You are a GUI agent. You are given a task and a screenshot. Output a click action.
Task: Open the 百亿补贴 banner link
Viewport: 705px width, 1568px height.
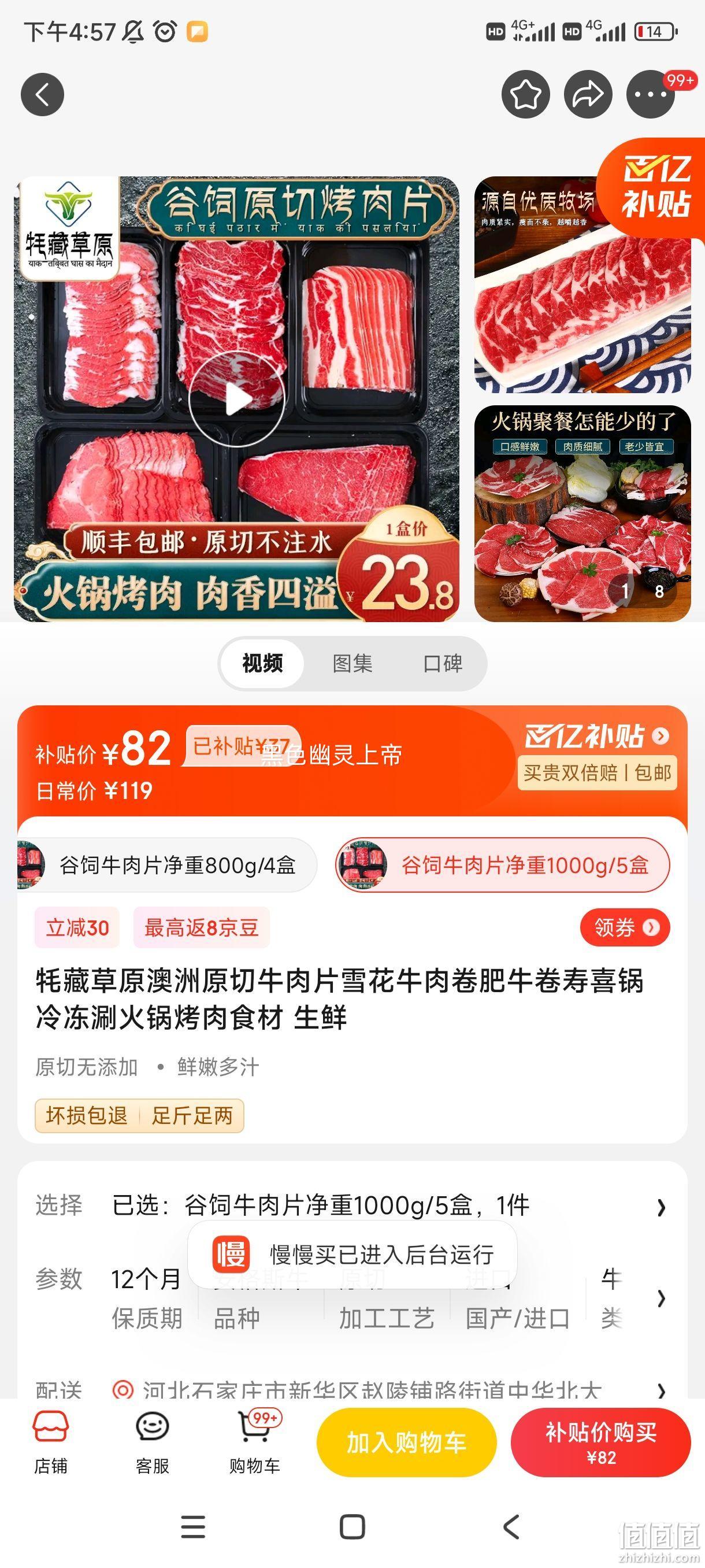tap(598, 737)
